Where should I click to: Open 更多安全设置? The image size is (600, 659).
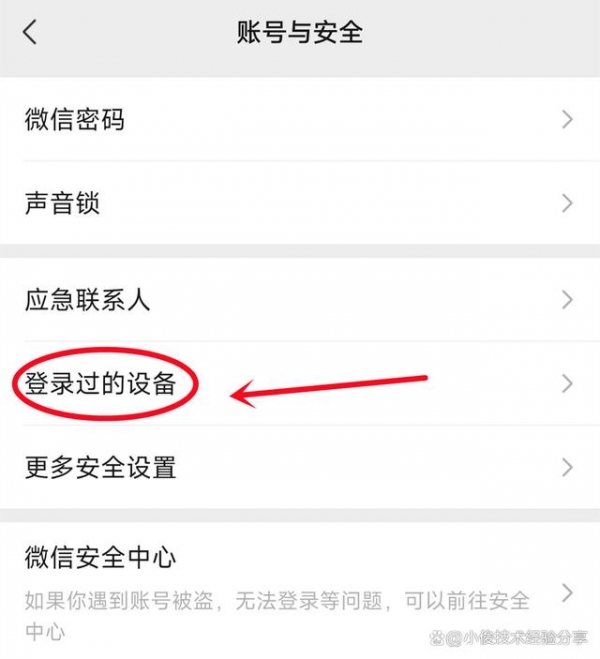300,467
